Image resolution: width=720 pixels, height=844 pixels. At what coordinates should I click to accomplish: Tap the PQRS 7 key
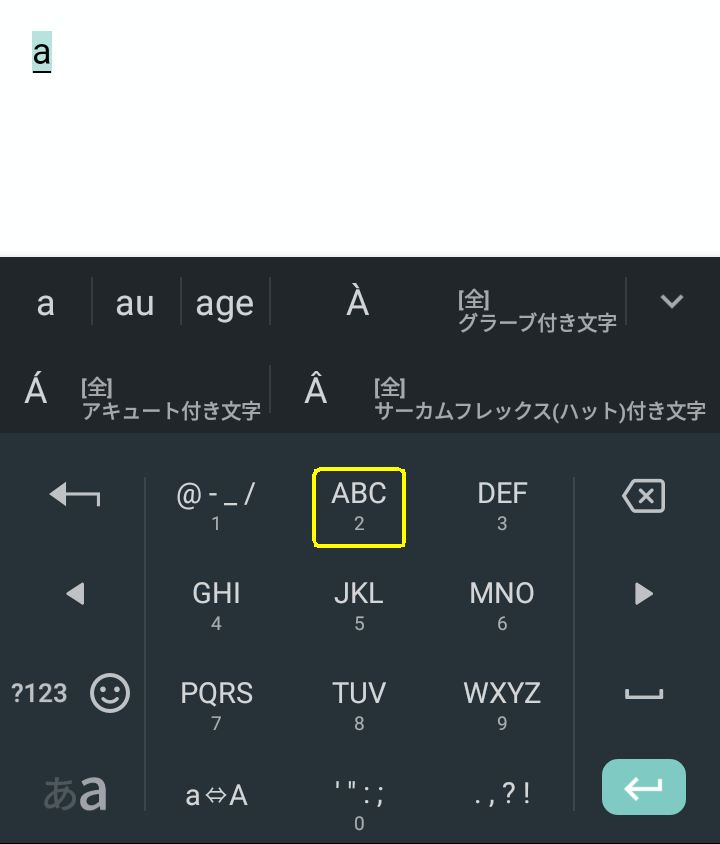[216, 706]
